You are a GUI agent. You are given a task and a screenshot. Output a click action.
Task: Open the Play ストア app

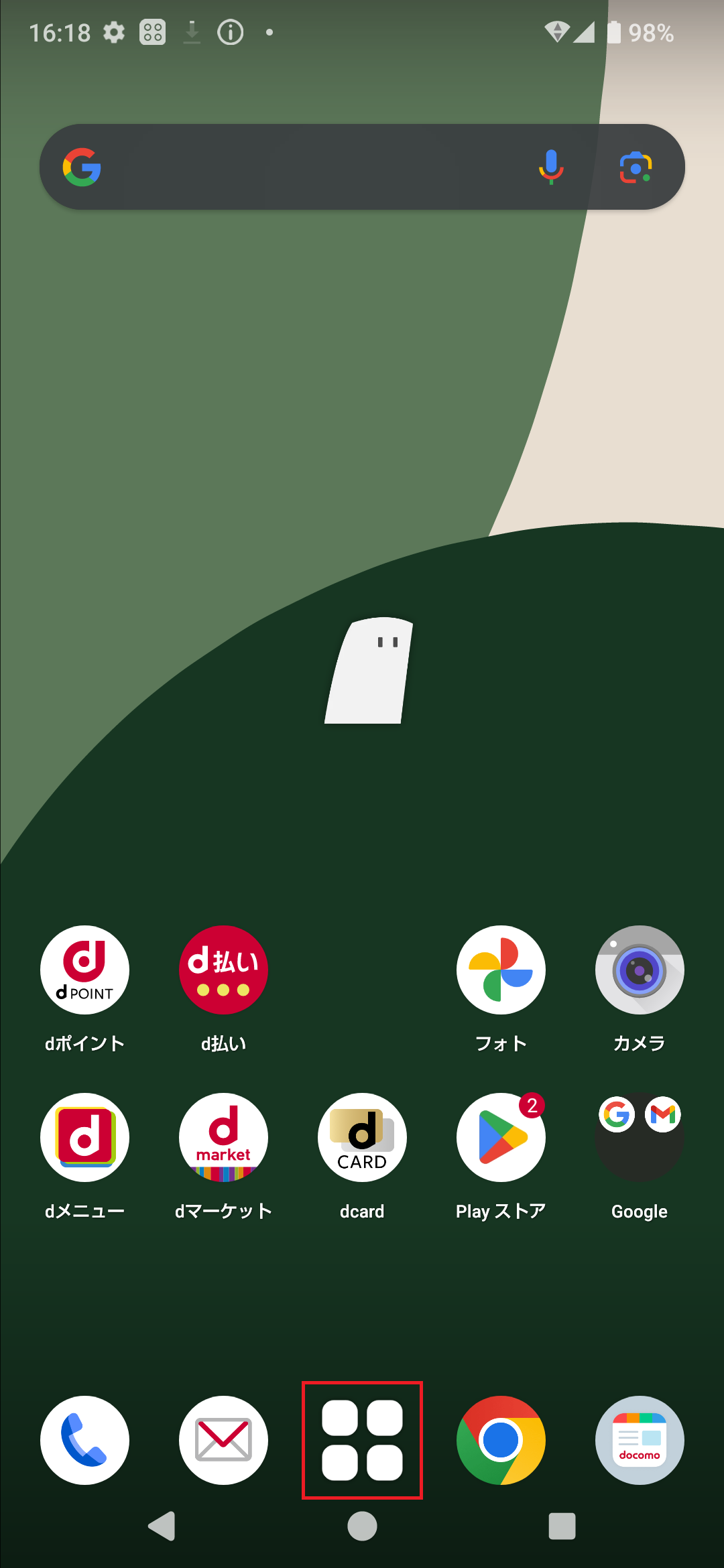tap(501, 1137)
